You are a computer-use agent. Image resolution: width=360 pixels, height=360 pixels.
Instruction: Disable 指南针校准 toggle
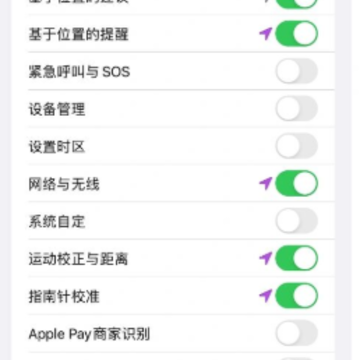tap(296, 296)
